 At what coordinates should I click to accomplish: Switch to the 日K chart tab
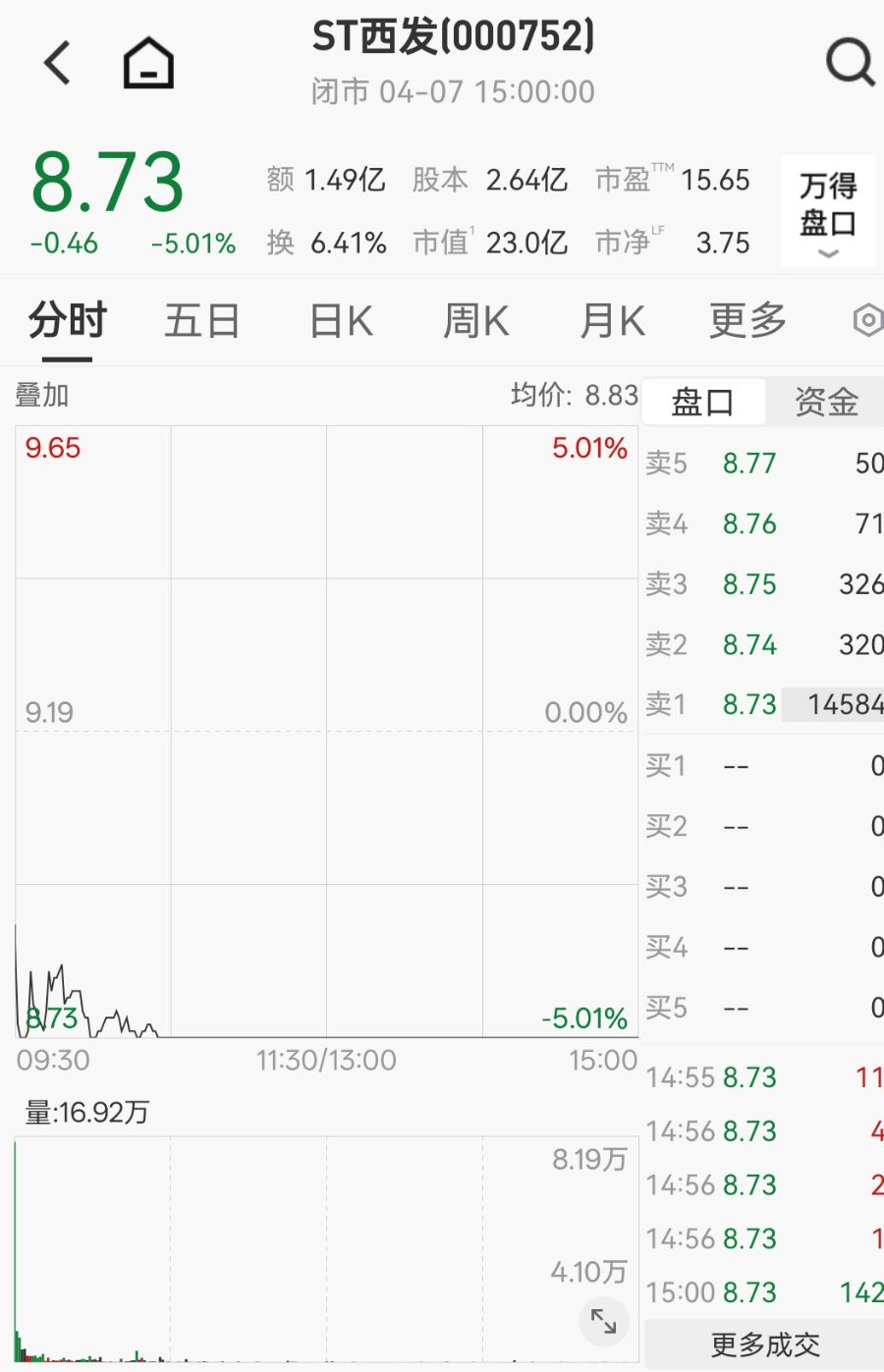[340, 321]
